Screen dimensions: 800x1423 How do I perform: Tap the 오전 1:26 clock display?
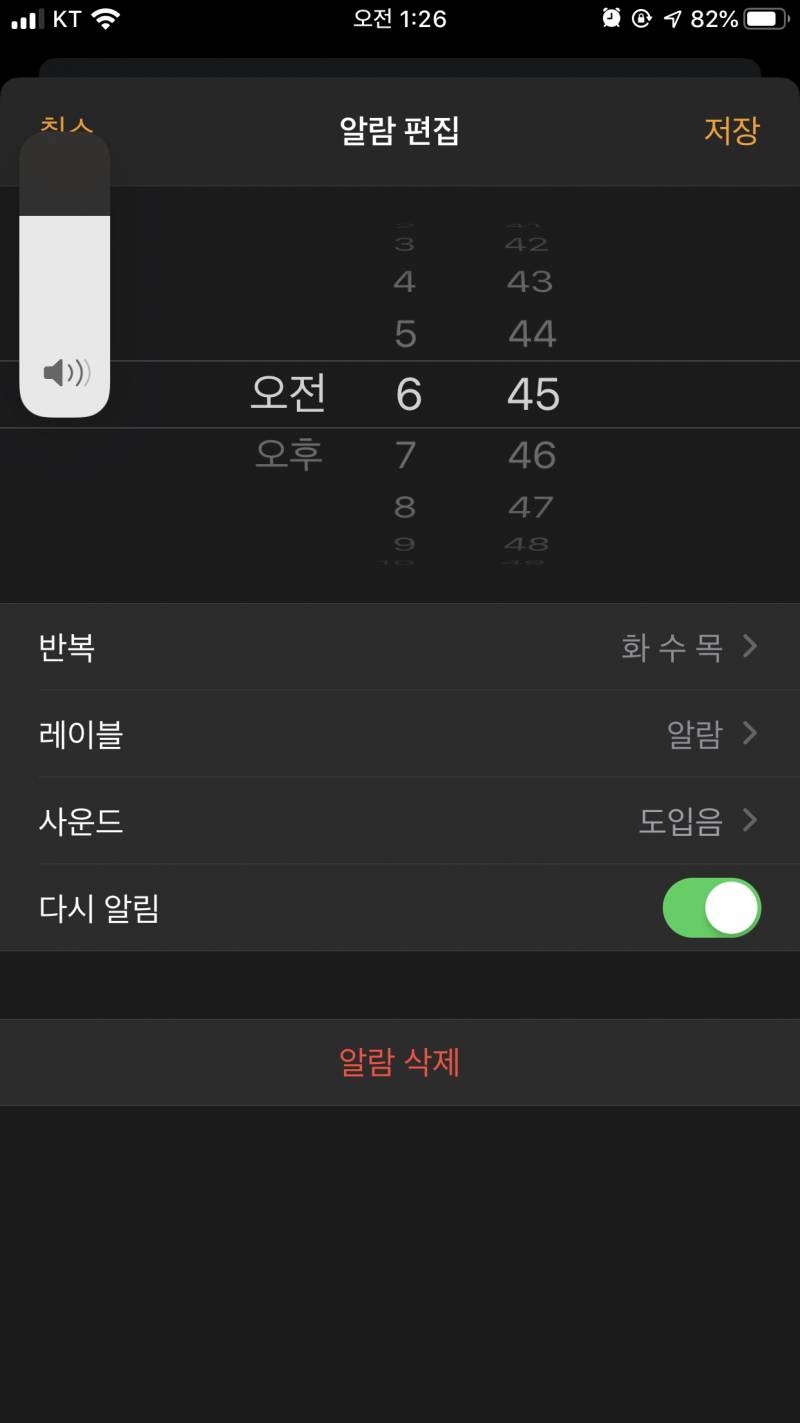coord(399,17)
